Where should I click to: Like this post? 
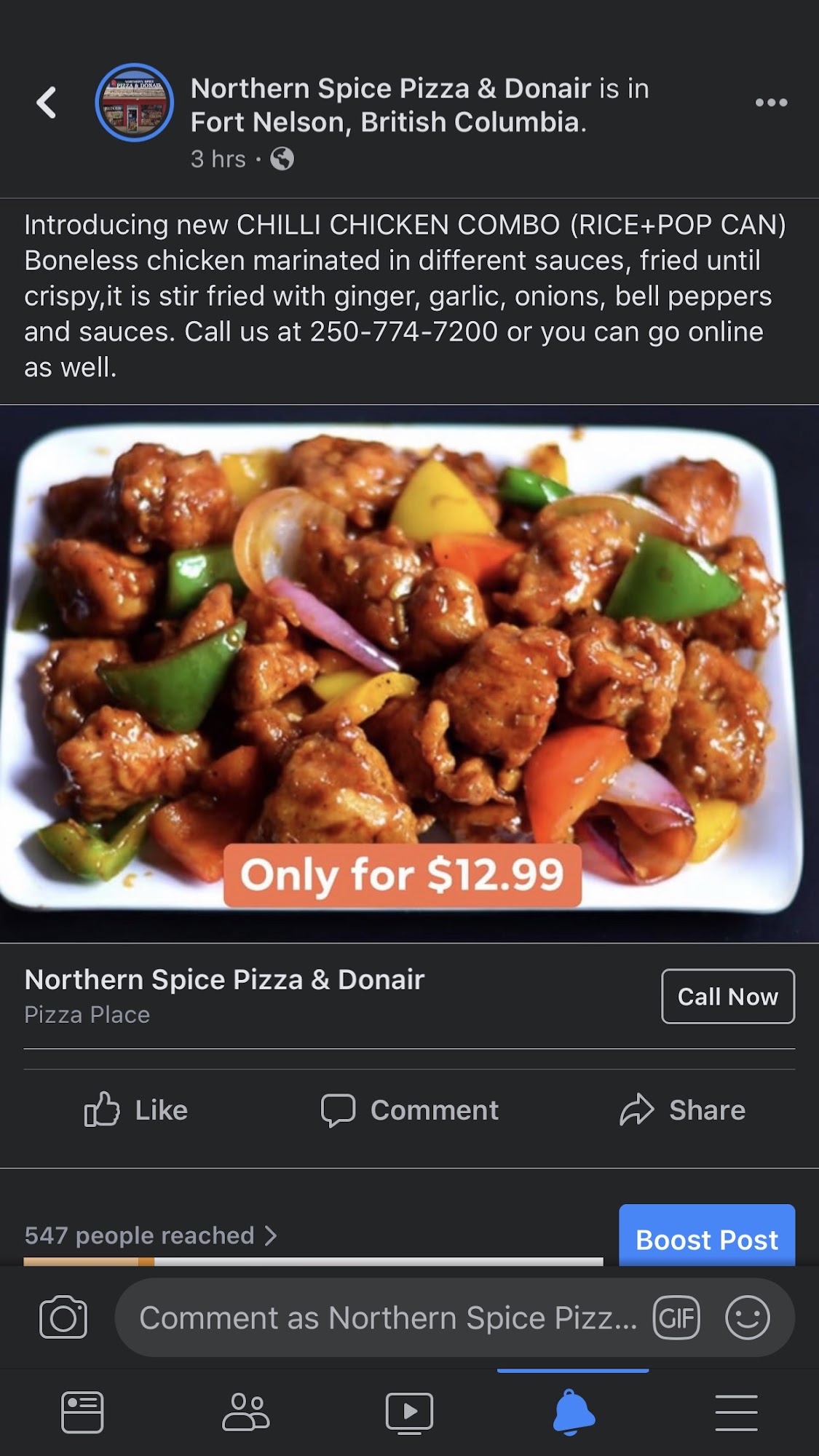136,1110
